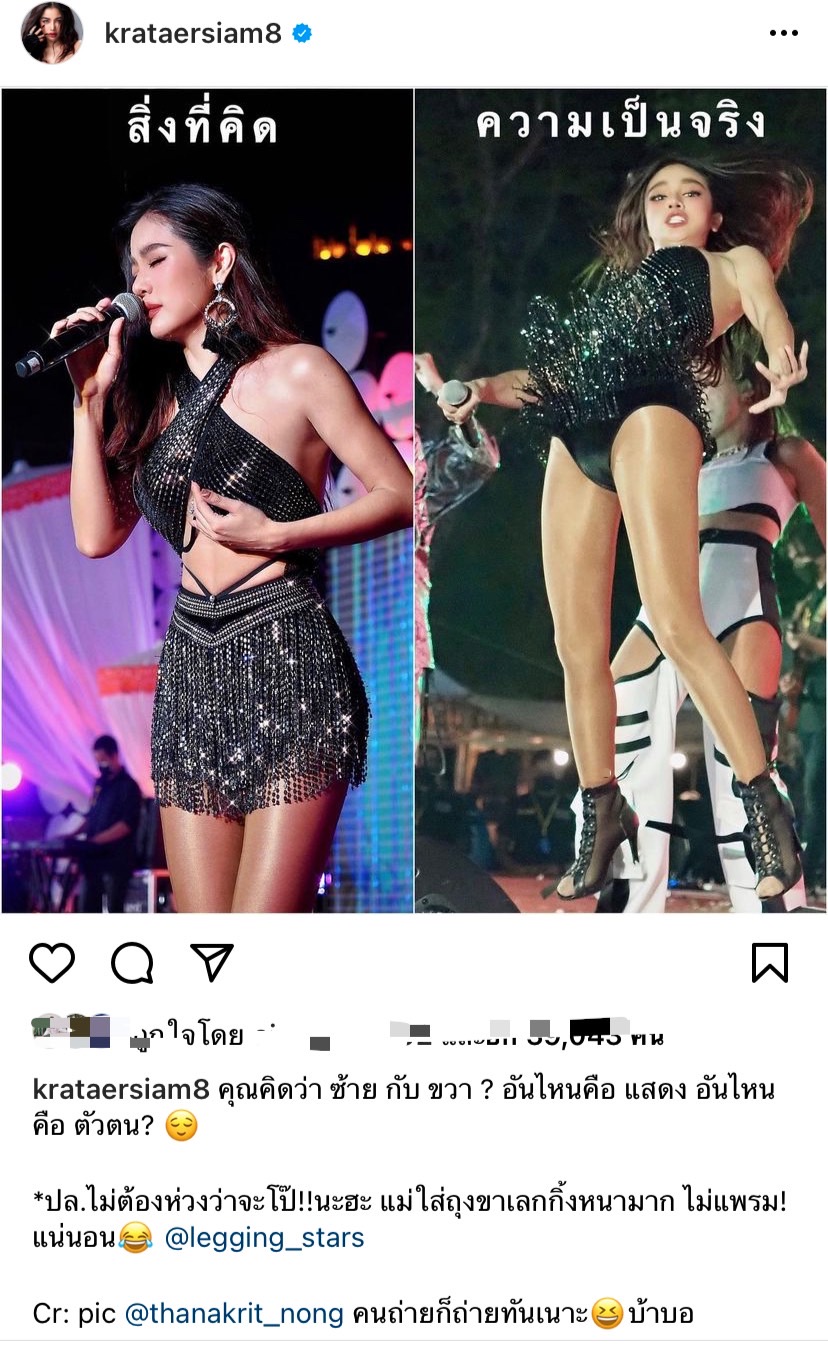Open krataersiam8's profile picture
This screenshot has width=828, height=1345.
51,33
